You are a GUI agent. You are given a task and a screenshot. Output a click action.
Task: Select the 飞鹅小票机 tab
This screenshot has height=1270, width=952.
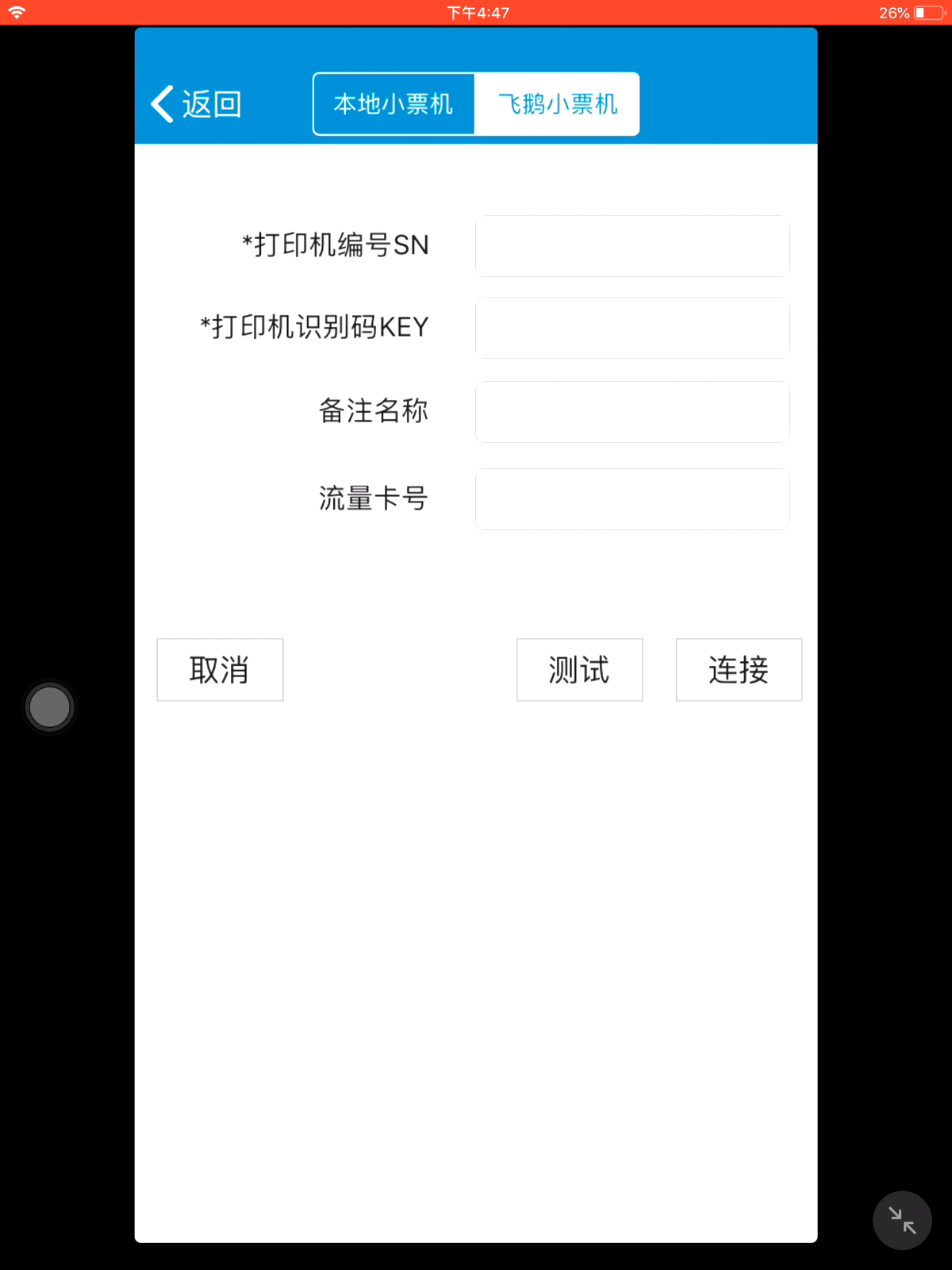click(557, 104)
